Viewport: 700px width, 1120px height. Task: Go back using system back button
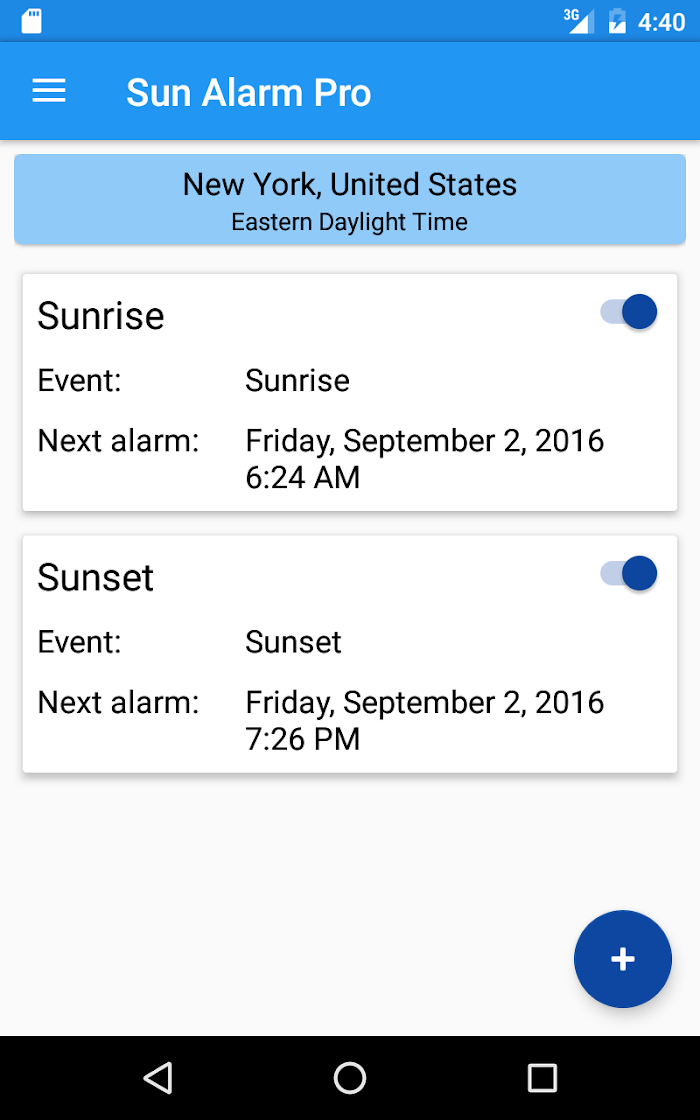pos(158,1077)
